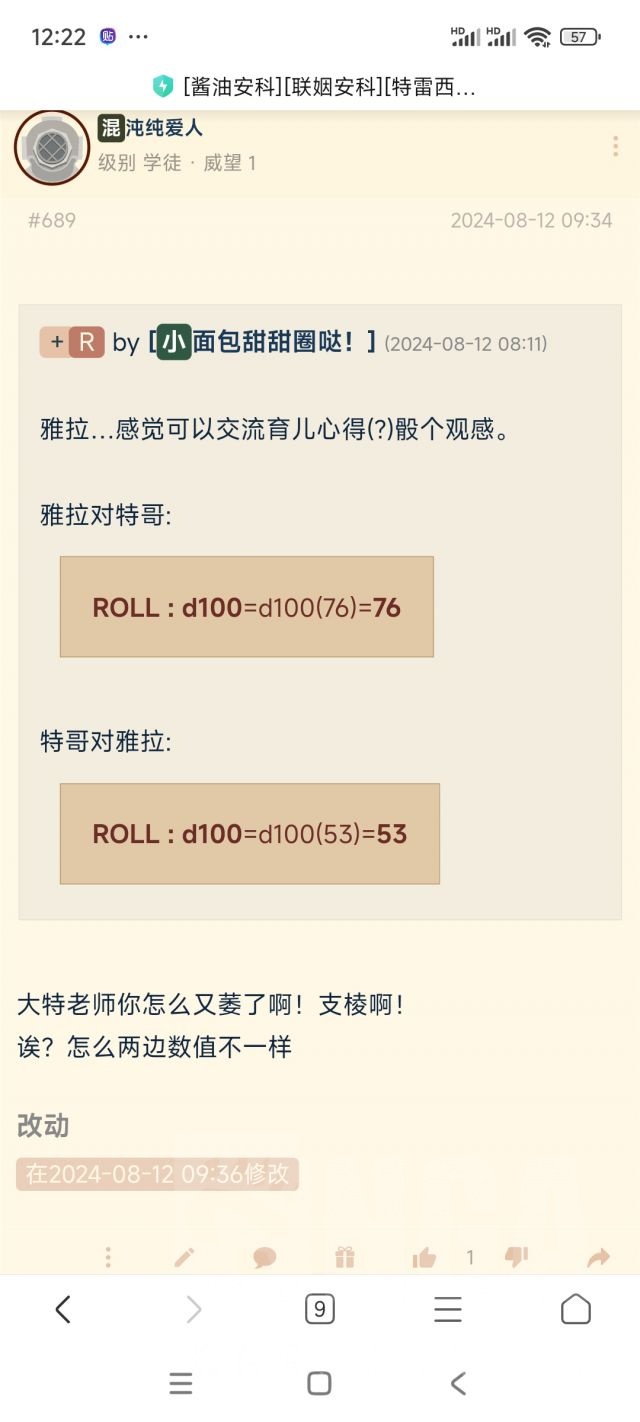Open the browser menu with three lines

pos(447,1309)
